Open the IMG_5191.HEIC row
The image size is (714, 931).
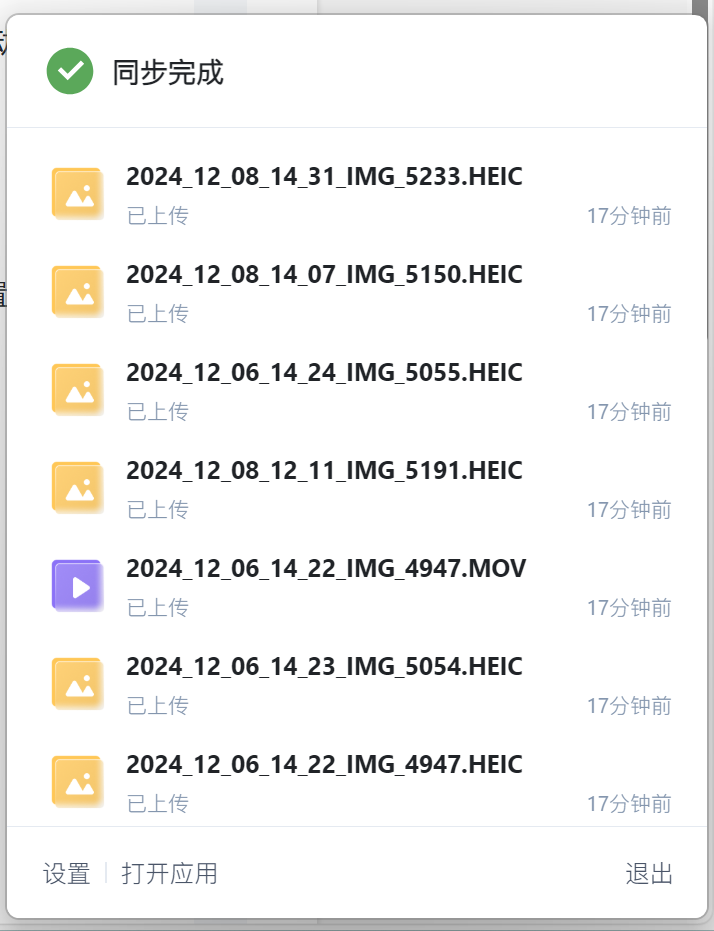[324, 472]
